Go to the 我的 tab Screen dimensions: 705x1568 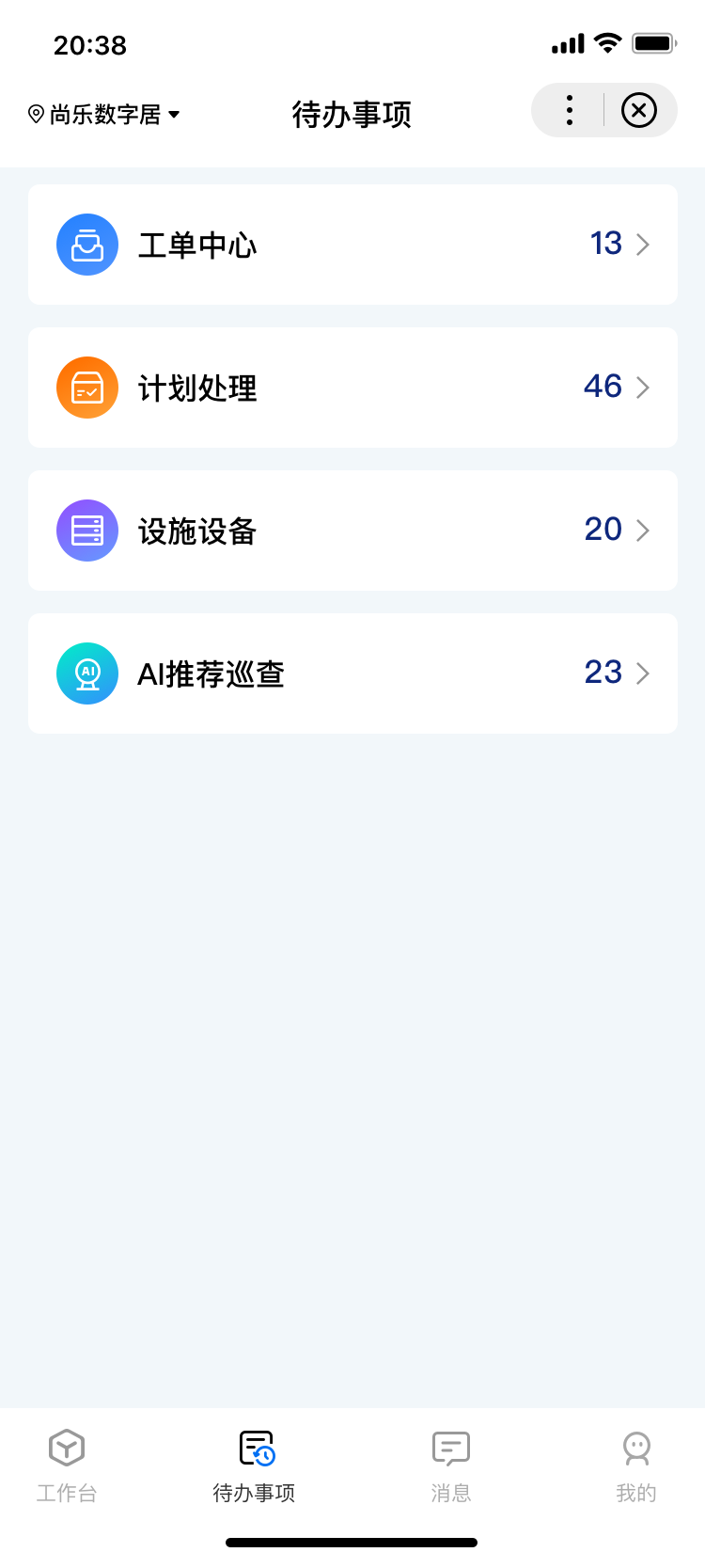click(x=636, y=1466)
